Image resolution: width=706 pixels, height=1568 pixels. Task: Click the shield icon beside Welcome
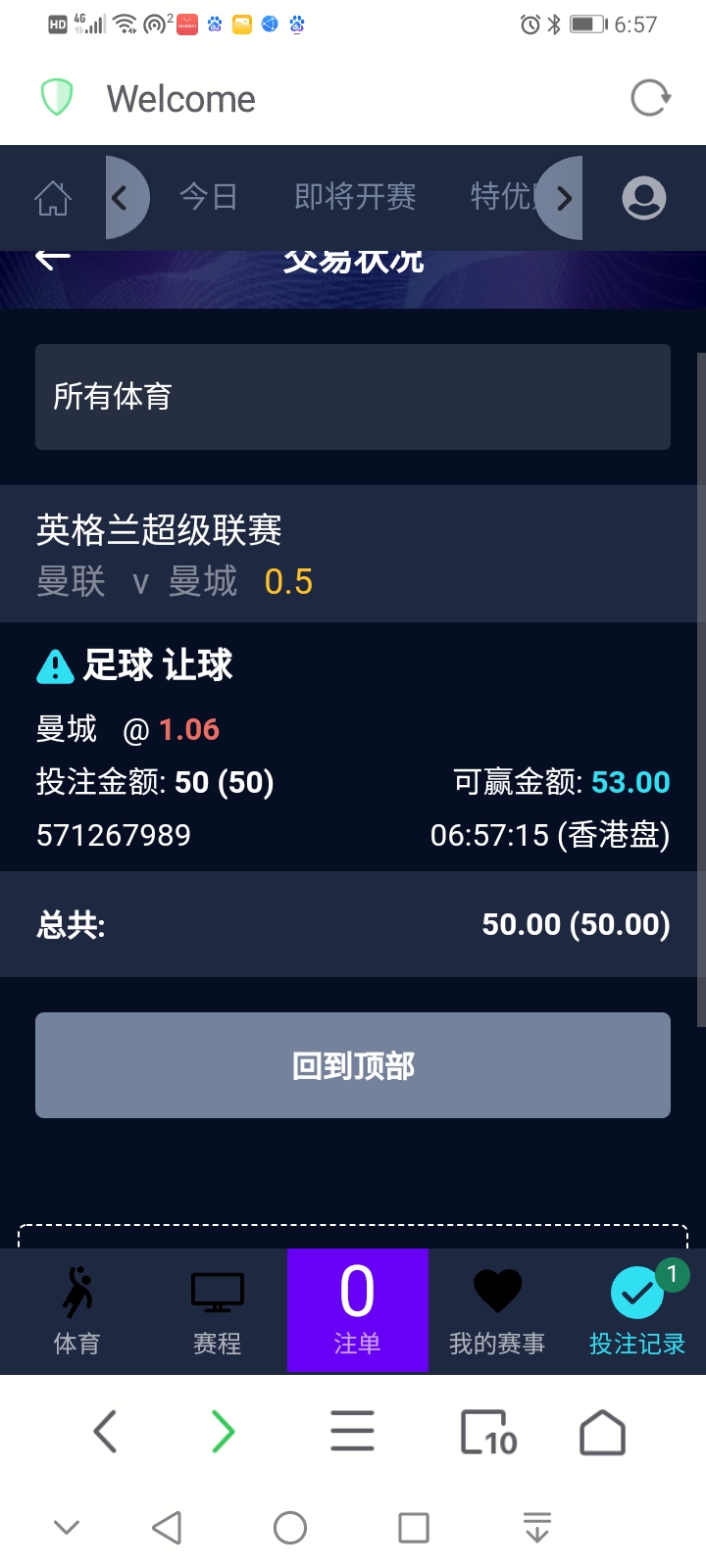pyautogui.click(x=57, y=98)
